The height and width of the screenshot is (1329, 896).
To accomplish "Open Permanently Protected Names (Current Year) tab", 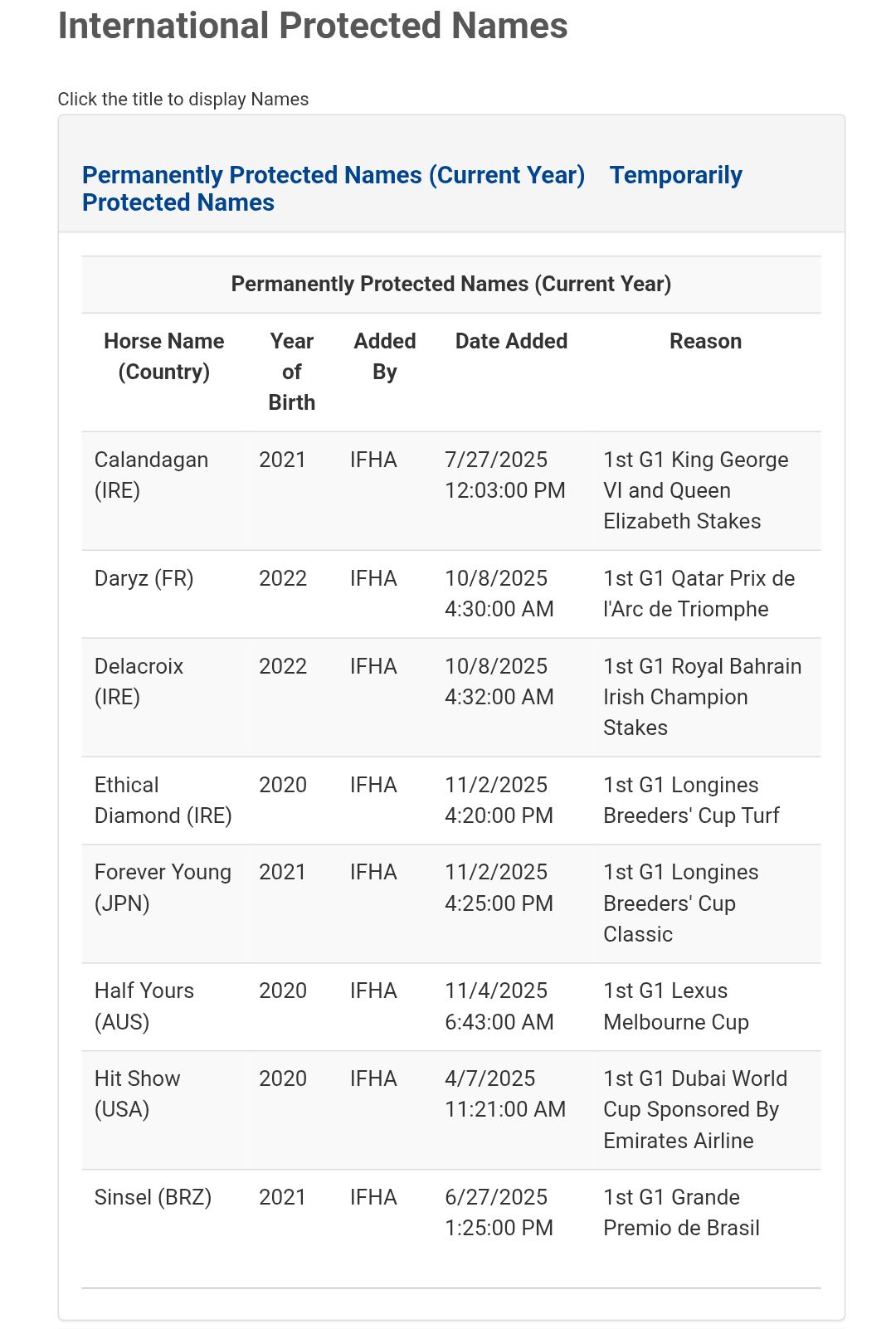I will point(333,175).
